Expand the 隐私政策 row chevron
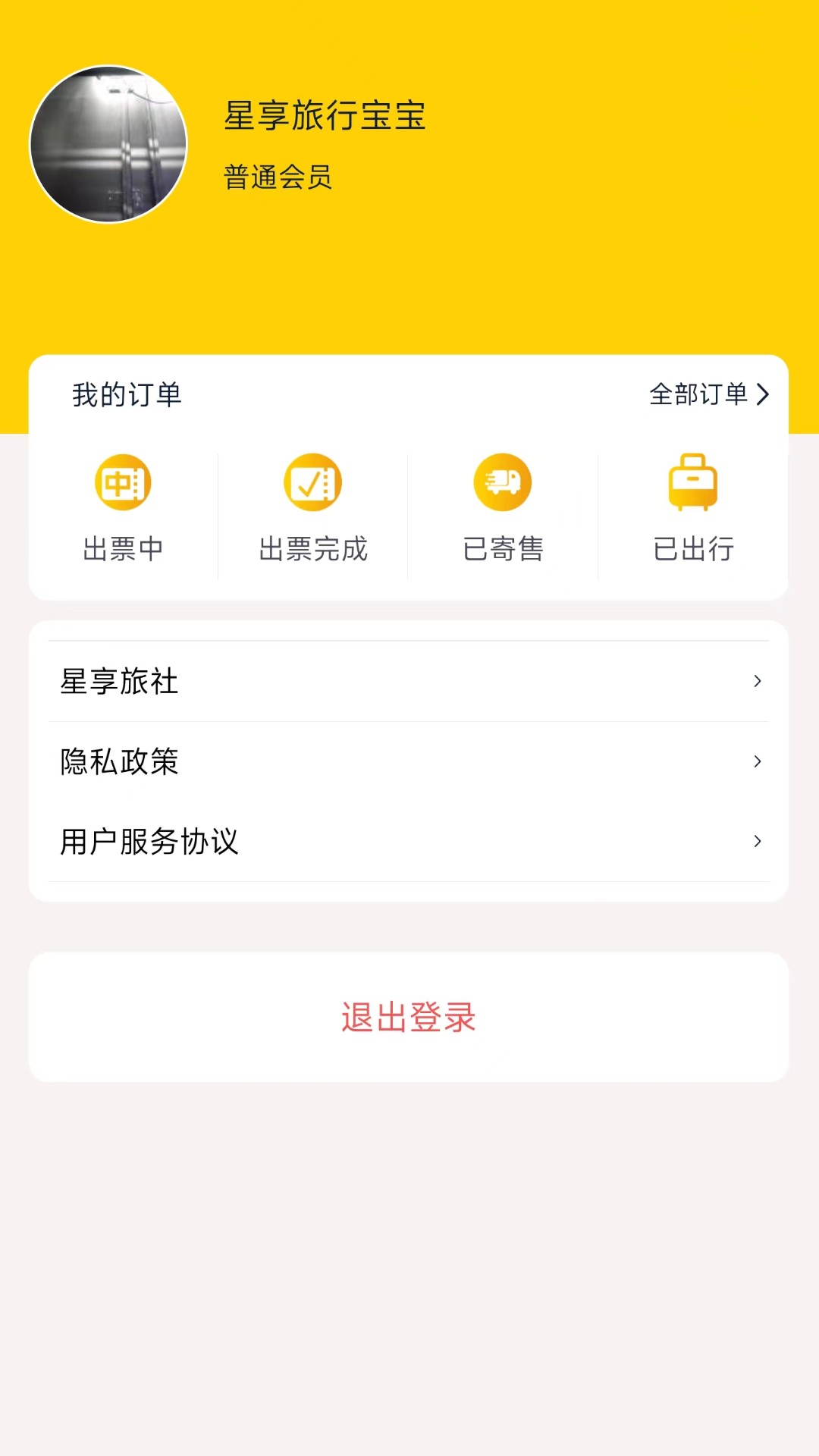 (x=756, y=761)
